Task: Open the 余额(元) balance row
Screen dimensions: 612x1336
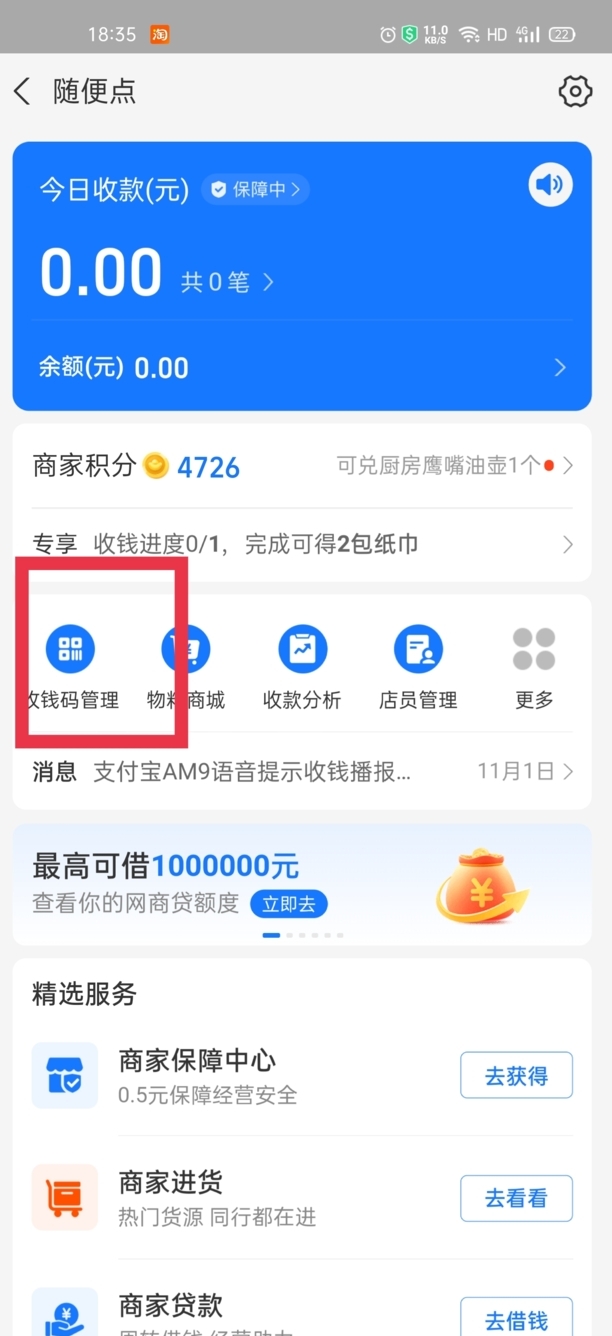Action: (300, 368)
